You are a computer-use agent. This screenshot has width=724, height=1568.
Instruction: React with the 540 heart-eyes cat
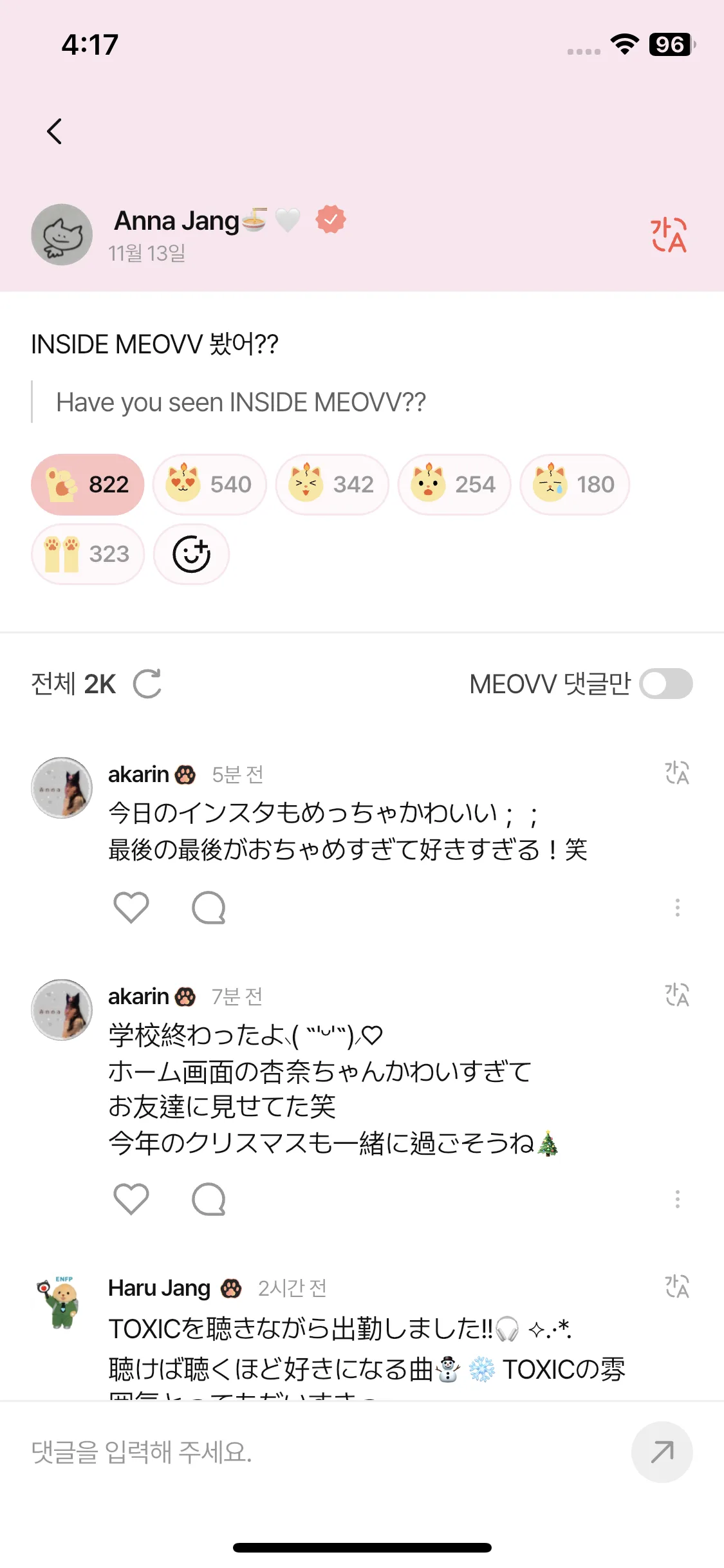tap(209, 485)
